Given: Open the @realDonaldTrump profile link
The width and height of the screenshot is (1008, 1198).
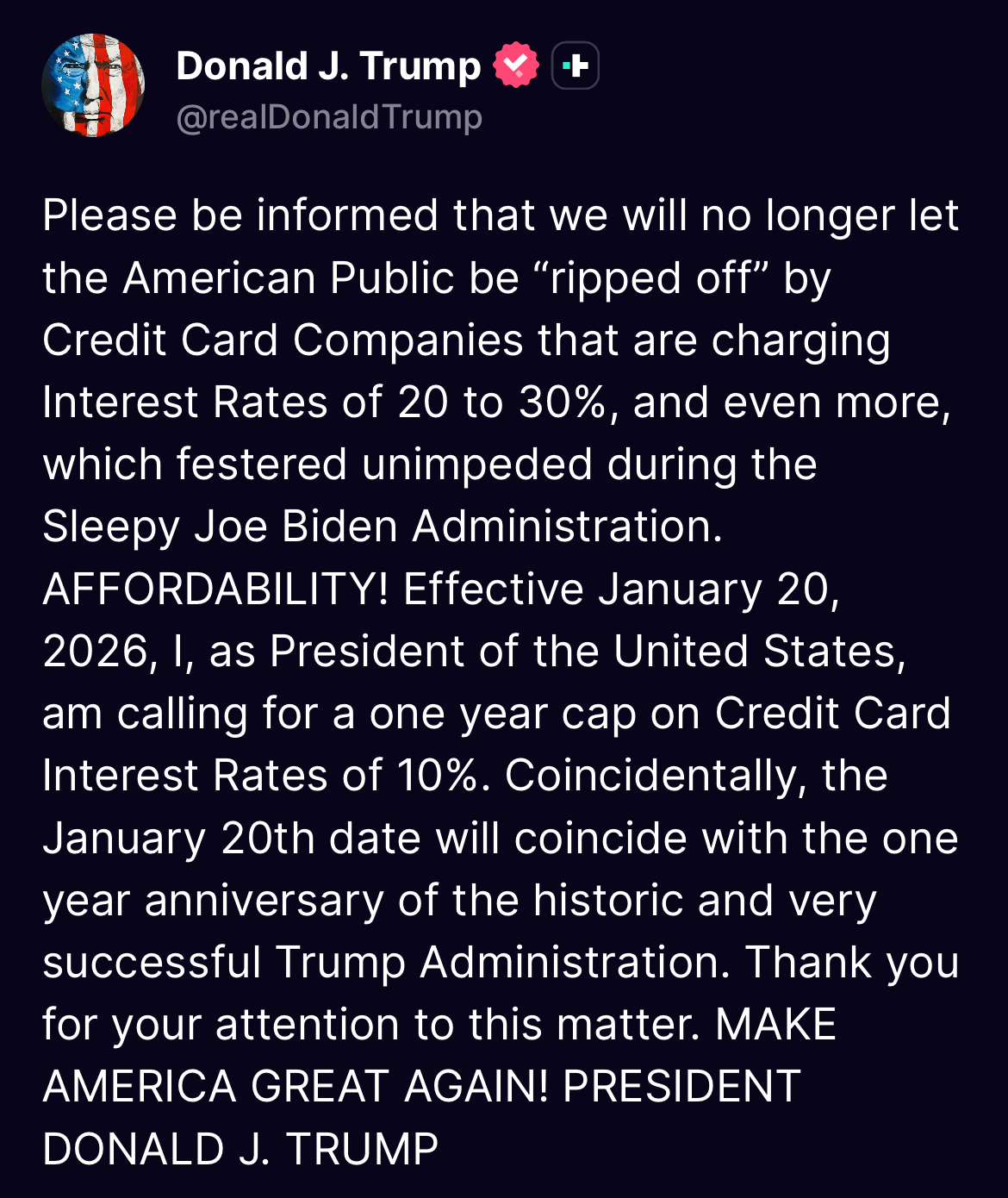Looking at the screenshot, I should [x=329, y=117].
